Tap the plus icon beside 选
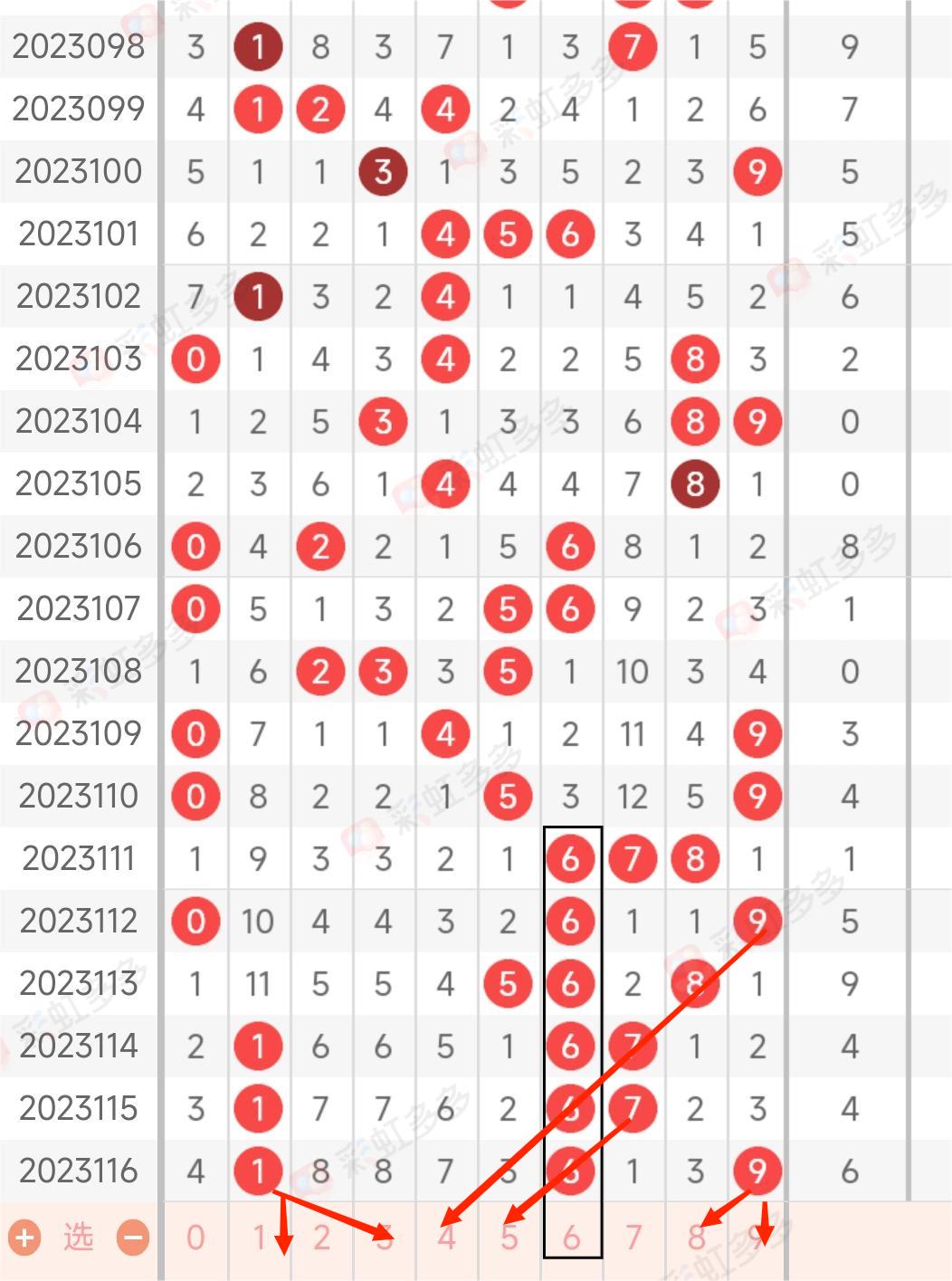This screenshot has height=1281, width=952. pos(24,1237)
